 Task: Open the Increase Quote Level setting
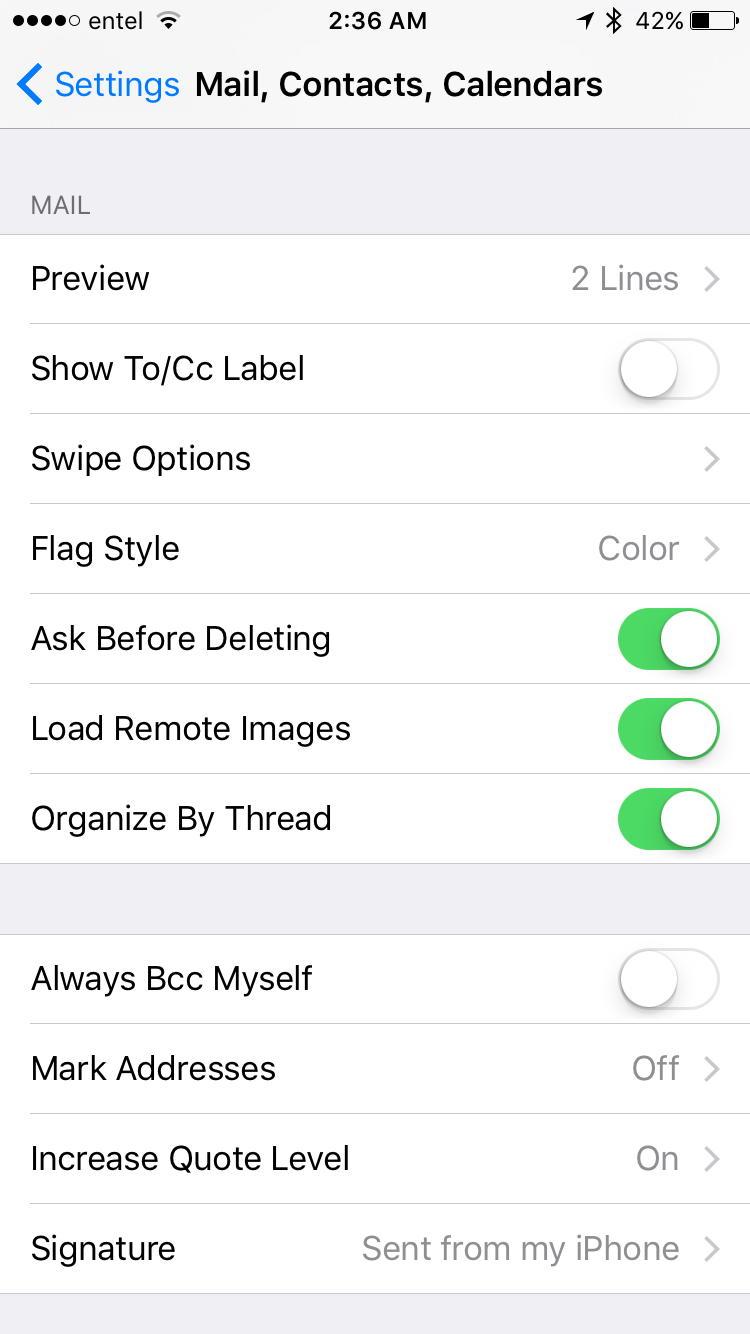click(x=375, y=1158)
